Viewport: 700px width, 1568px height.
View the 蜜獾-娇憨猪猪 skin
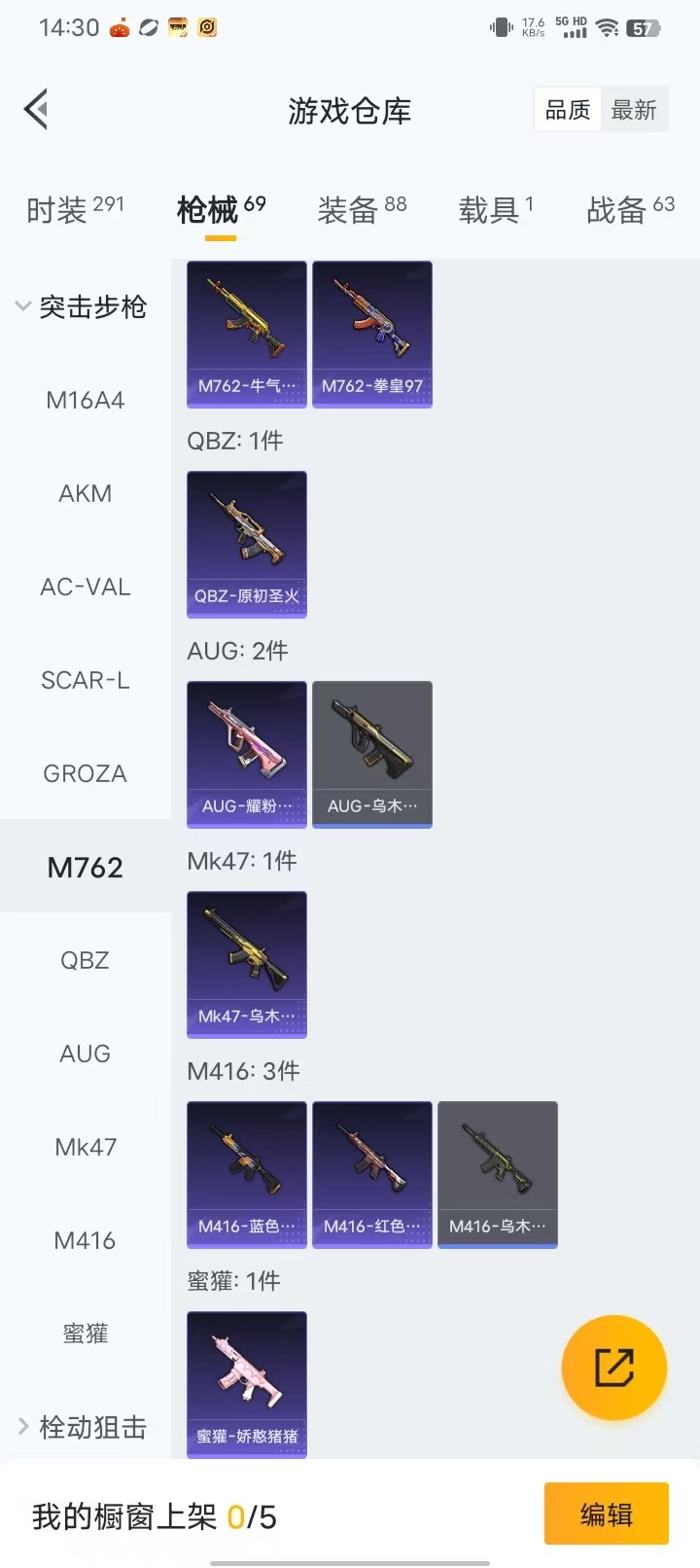tap(247, 1384)
